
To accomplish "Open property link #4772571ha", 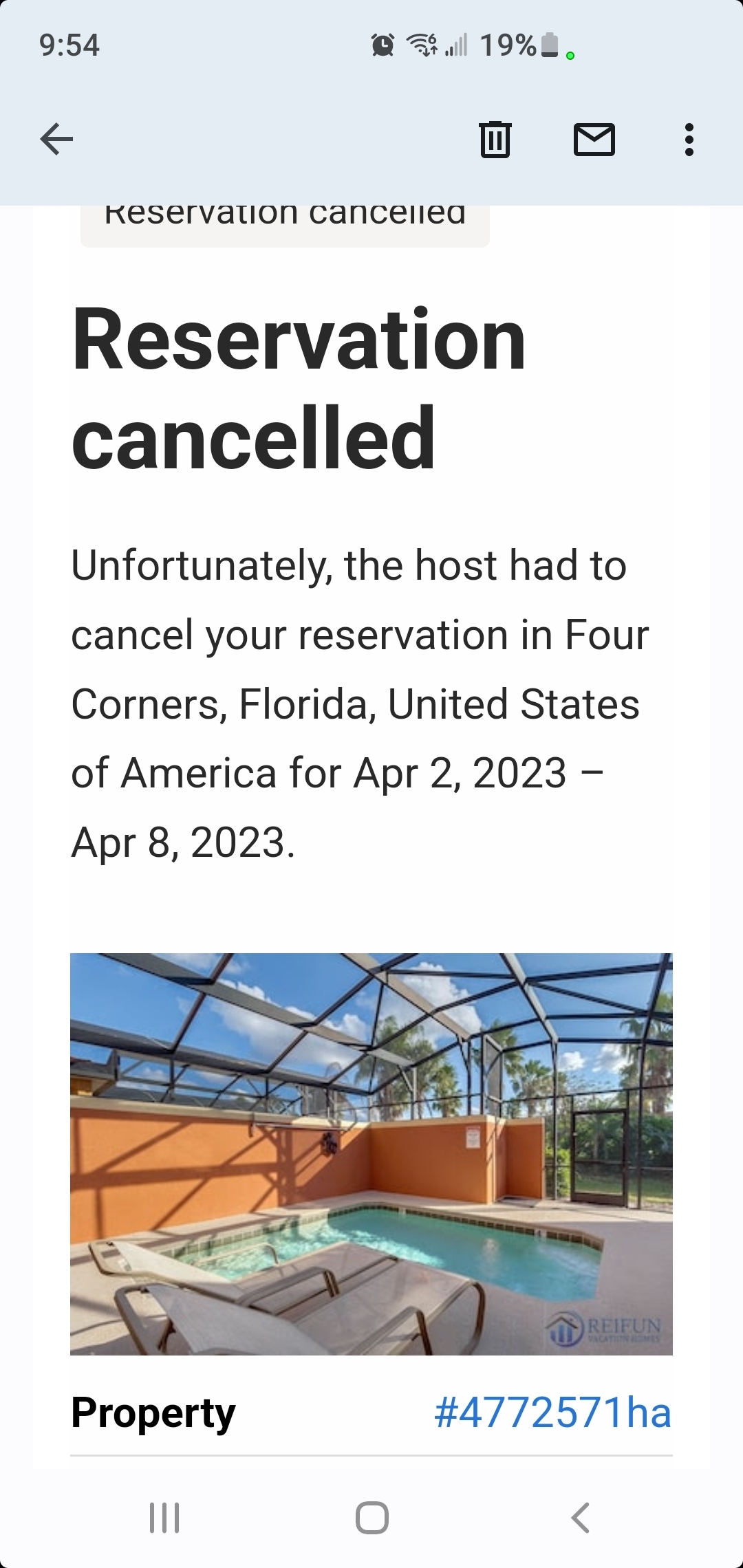I will tap(552, 1412).
